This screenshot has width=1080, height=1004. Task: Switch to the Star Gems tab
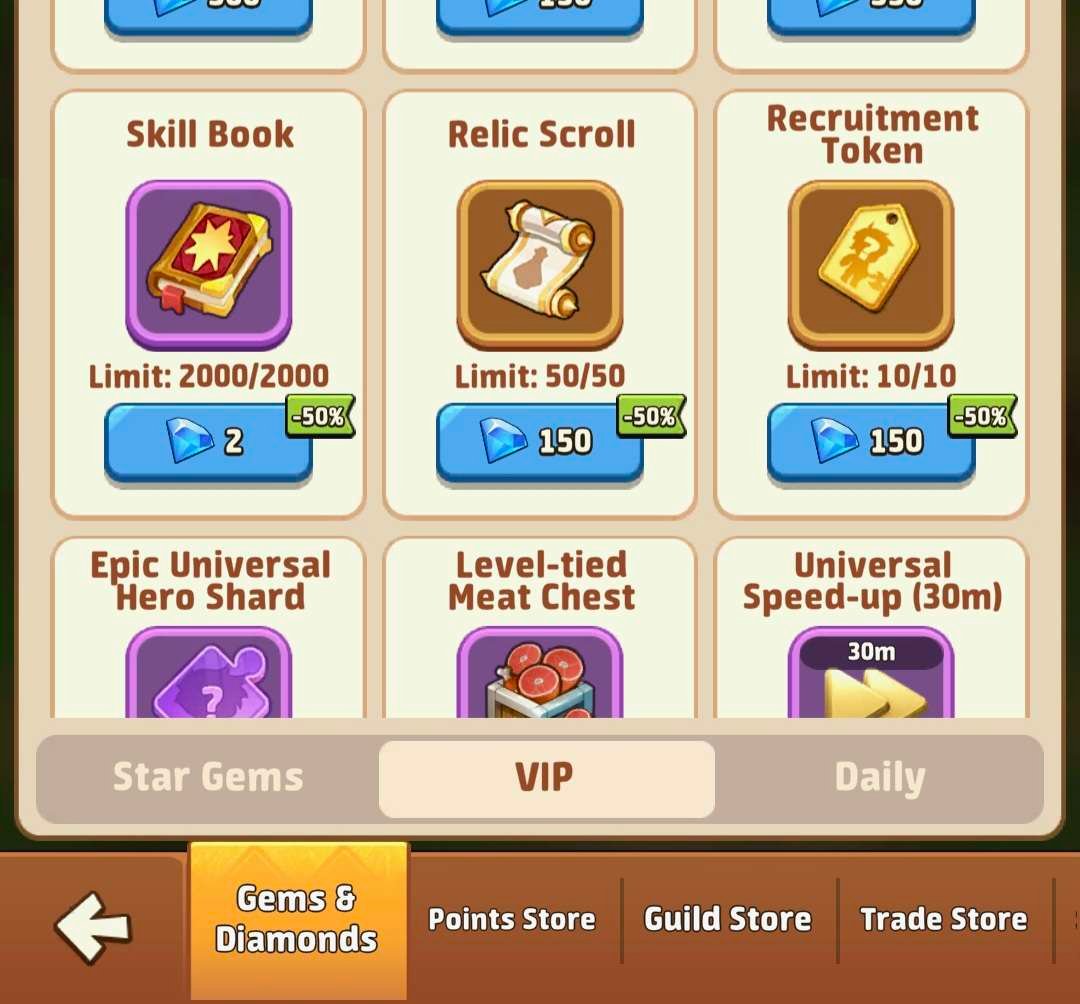(208, 778)
